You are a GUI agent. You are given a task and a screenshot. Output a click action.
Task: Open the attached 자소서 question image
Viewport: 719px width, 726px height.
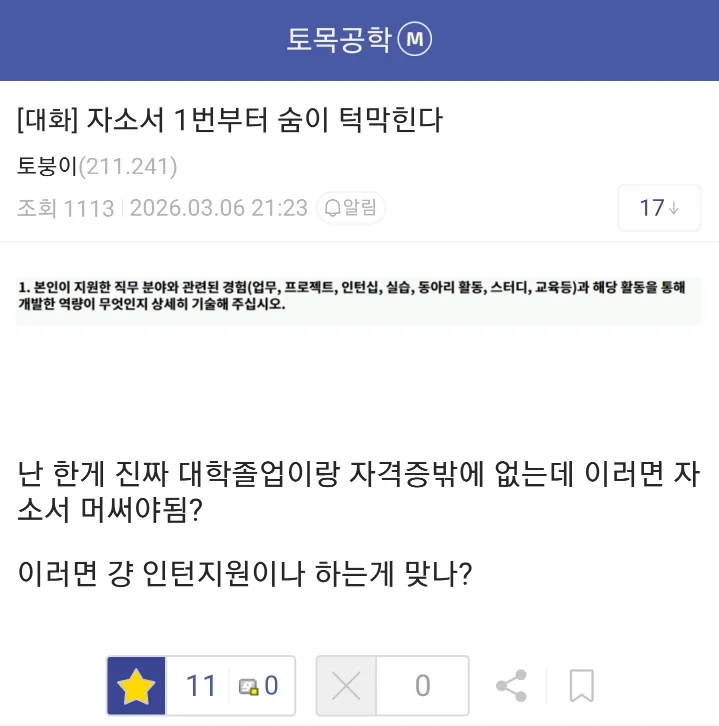(x=358, y=296)
